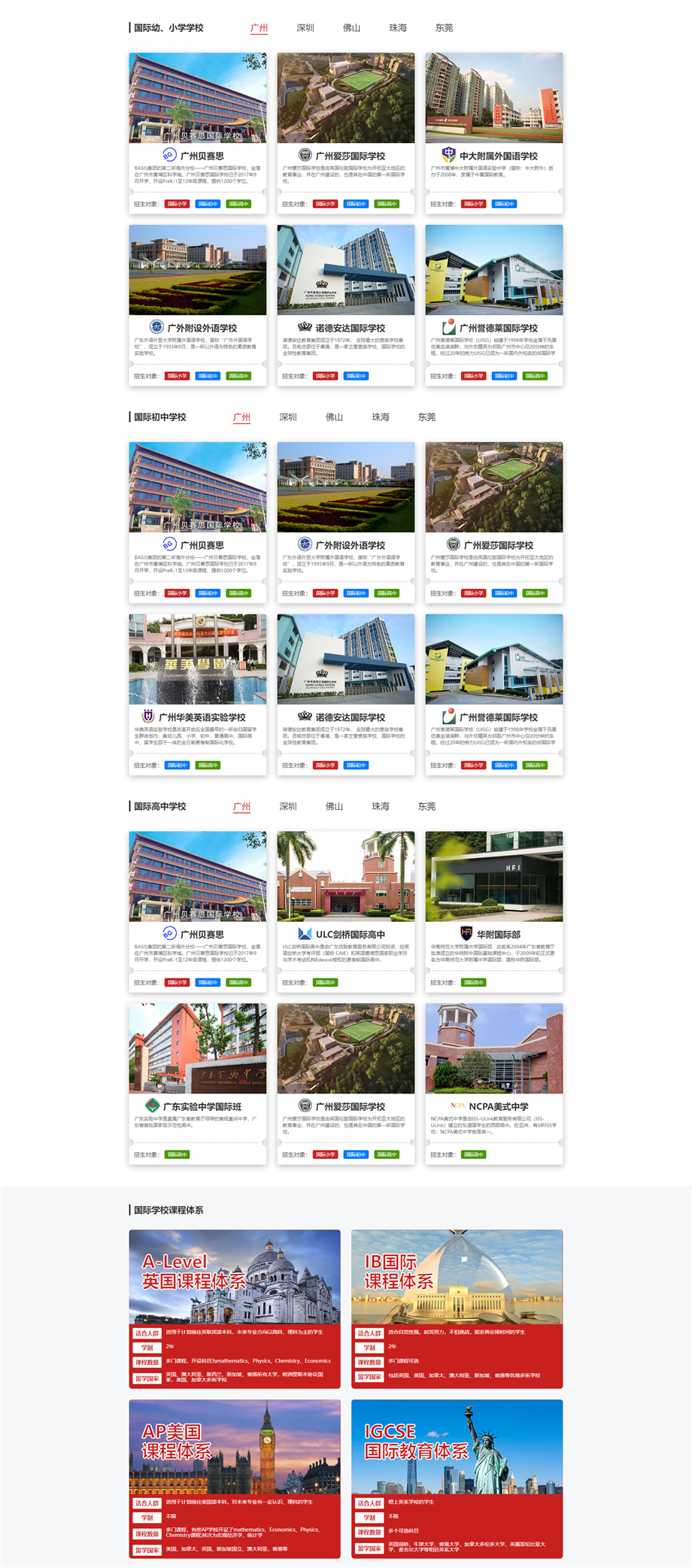Image resolution: width=692 pixels, height=1568 pixels.
Task: Open ULC剑桥国际高中 card
Action: click(x=345, y=911)
